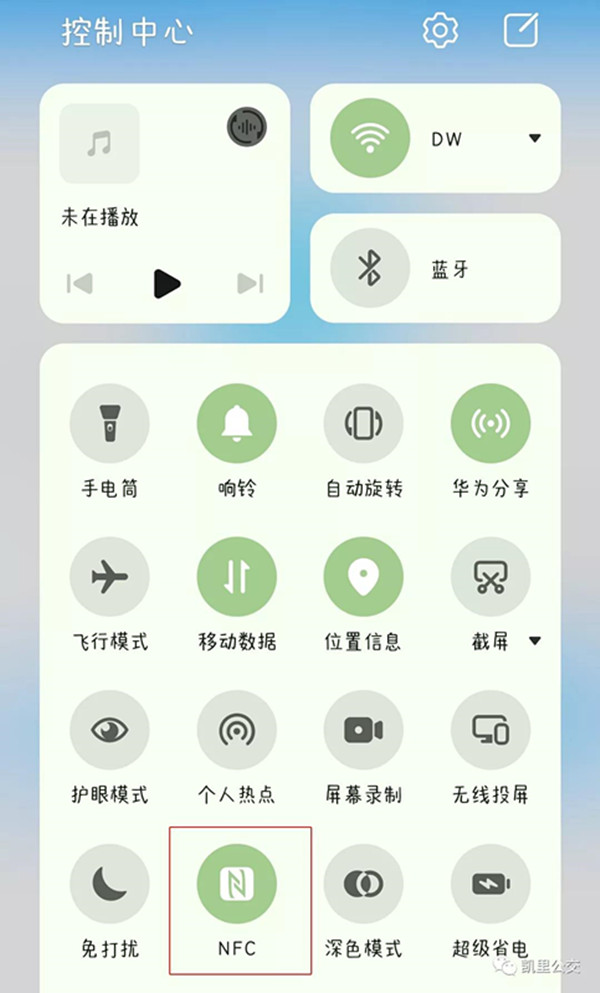Skip to the next track
600x993 pixels.
[x=250, y=284]
